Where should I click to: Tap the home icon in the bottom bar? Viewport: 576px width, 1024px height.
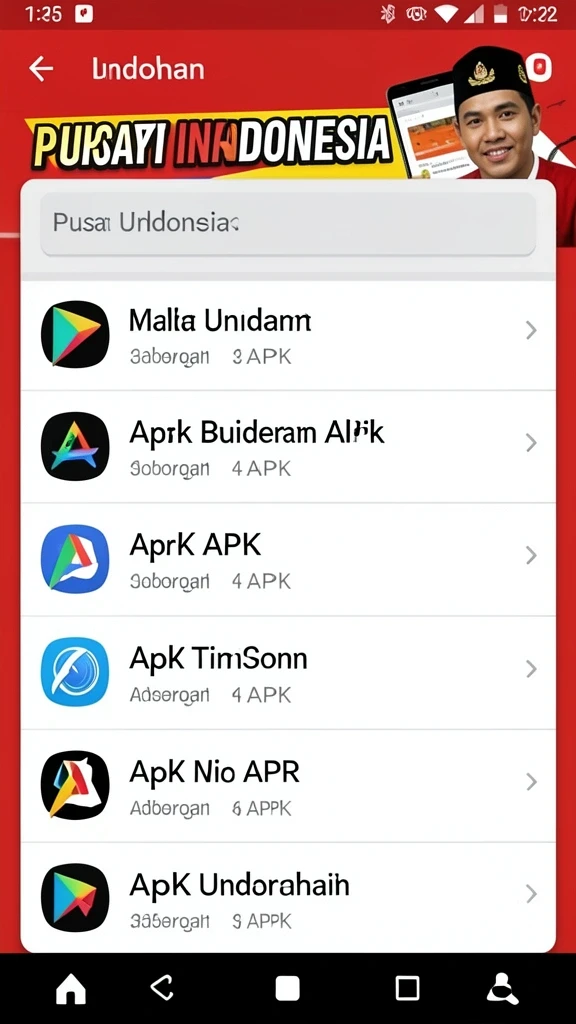(71, 989)
